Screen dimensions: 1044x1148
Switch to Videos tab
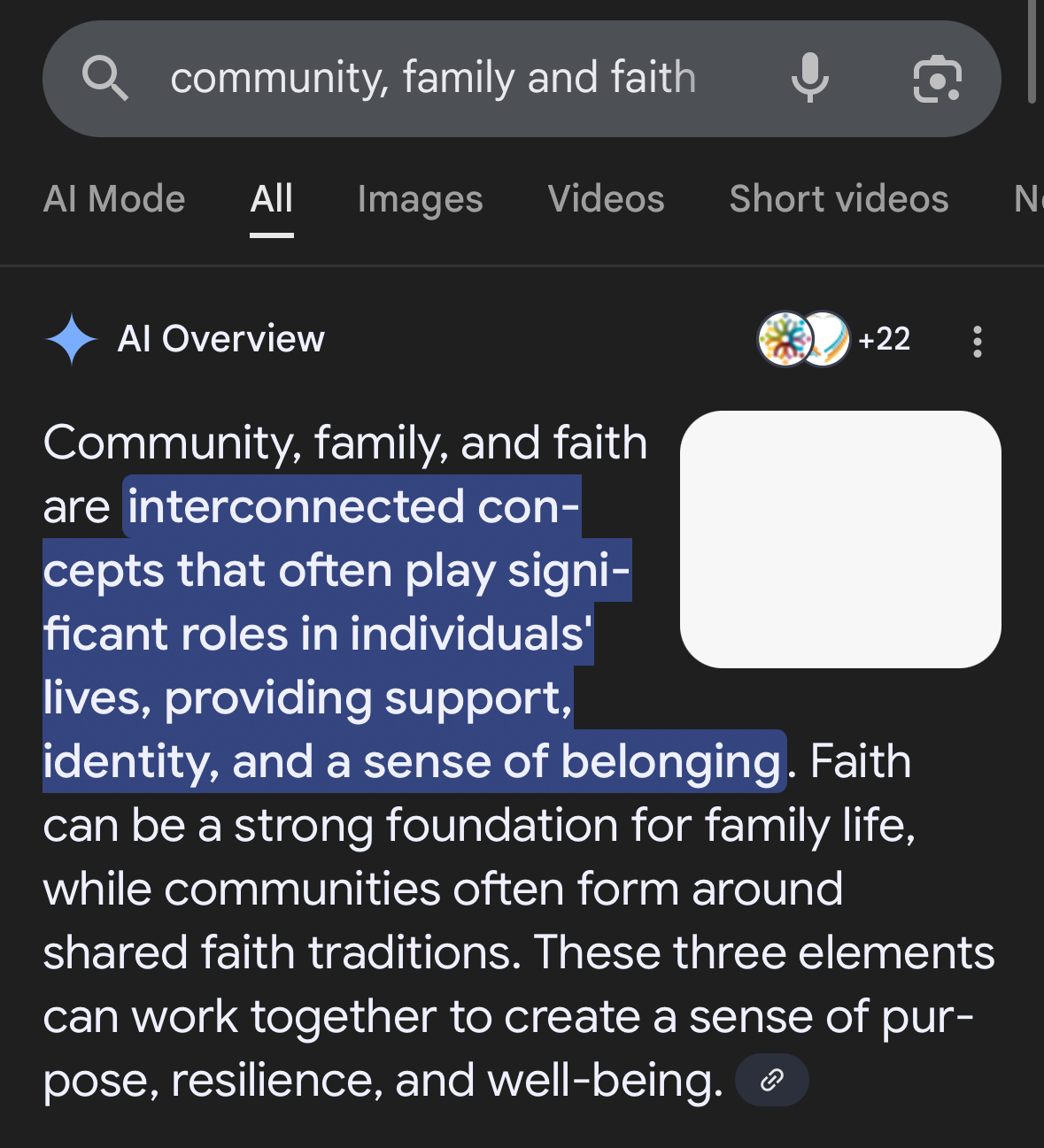coord(606,199)
